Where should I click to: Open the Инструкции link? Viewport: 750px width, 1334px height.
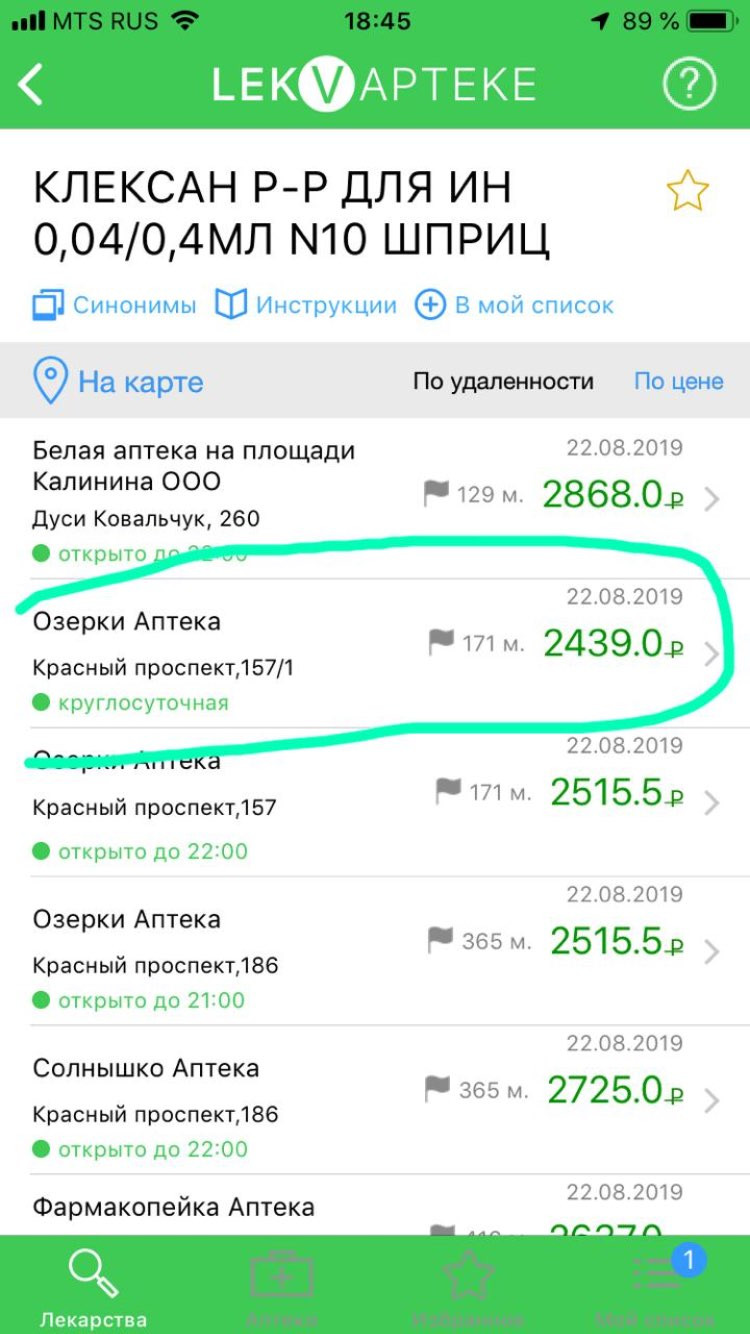(x=307, y=305)
